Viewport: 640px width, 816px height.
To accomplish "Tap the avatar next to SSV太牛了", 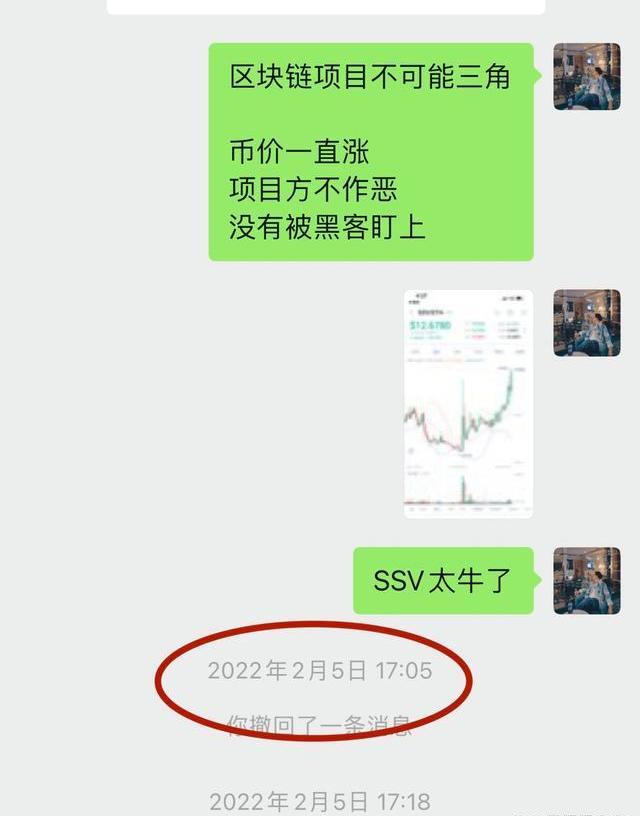I will point(587,581).
